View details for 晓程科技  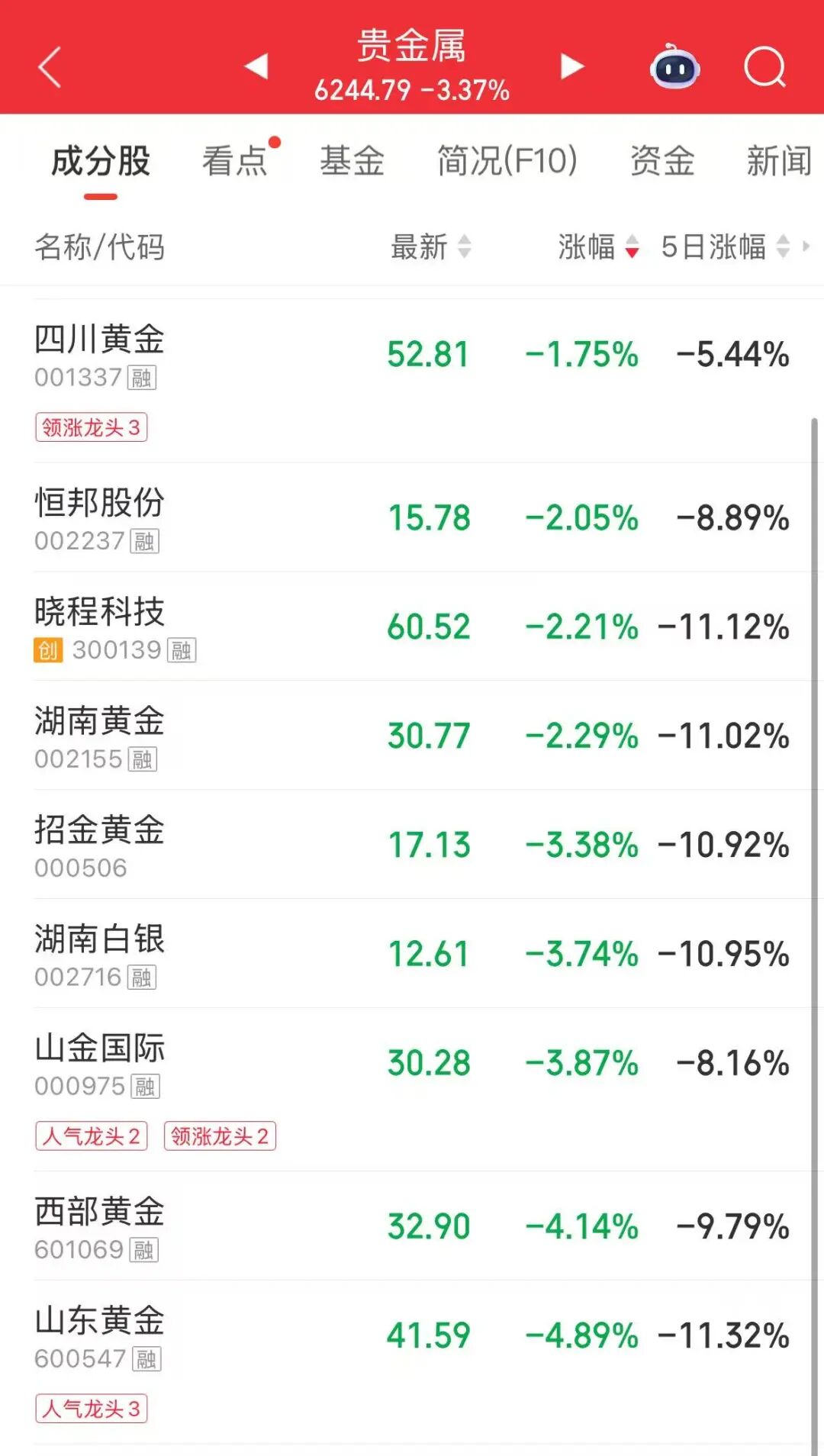412,627
